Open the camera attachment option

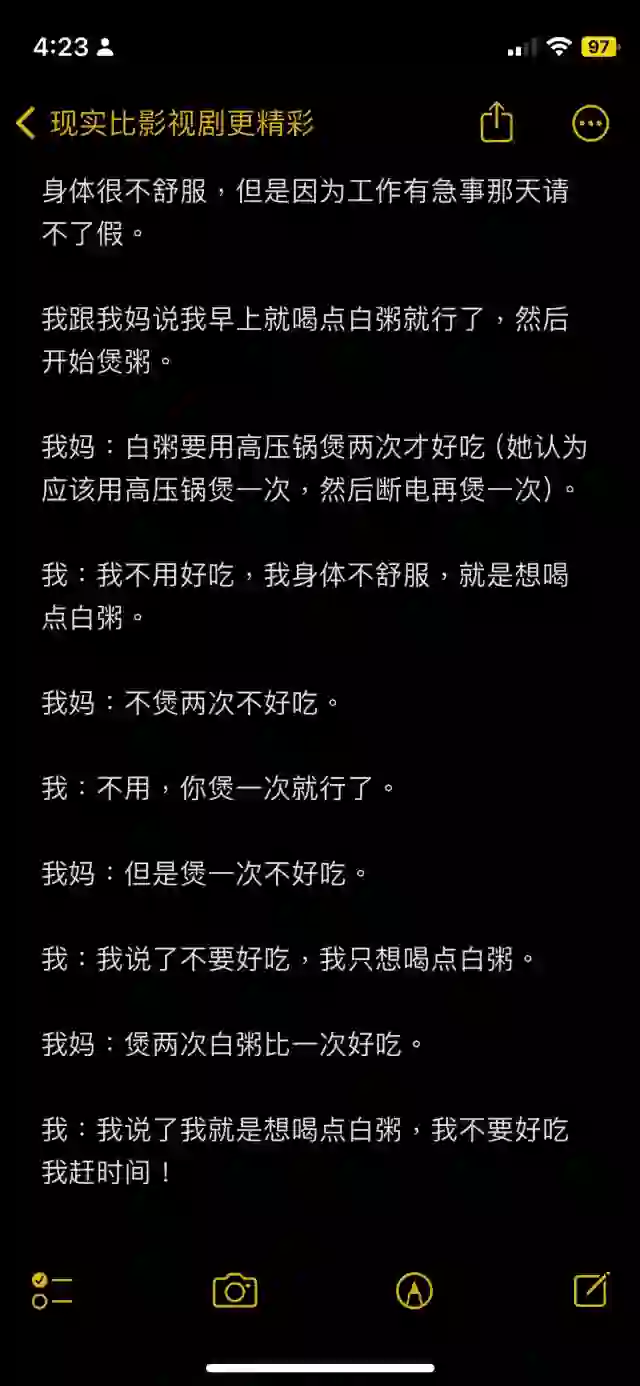pyautogui.click(x=235, y=1291)
